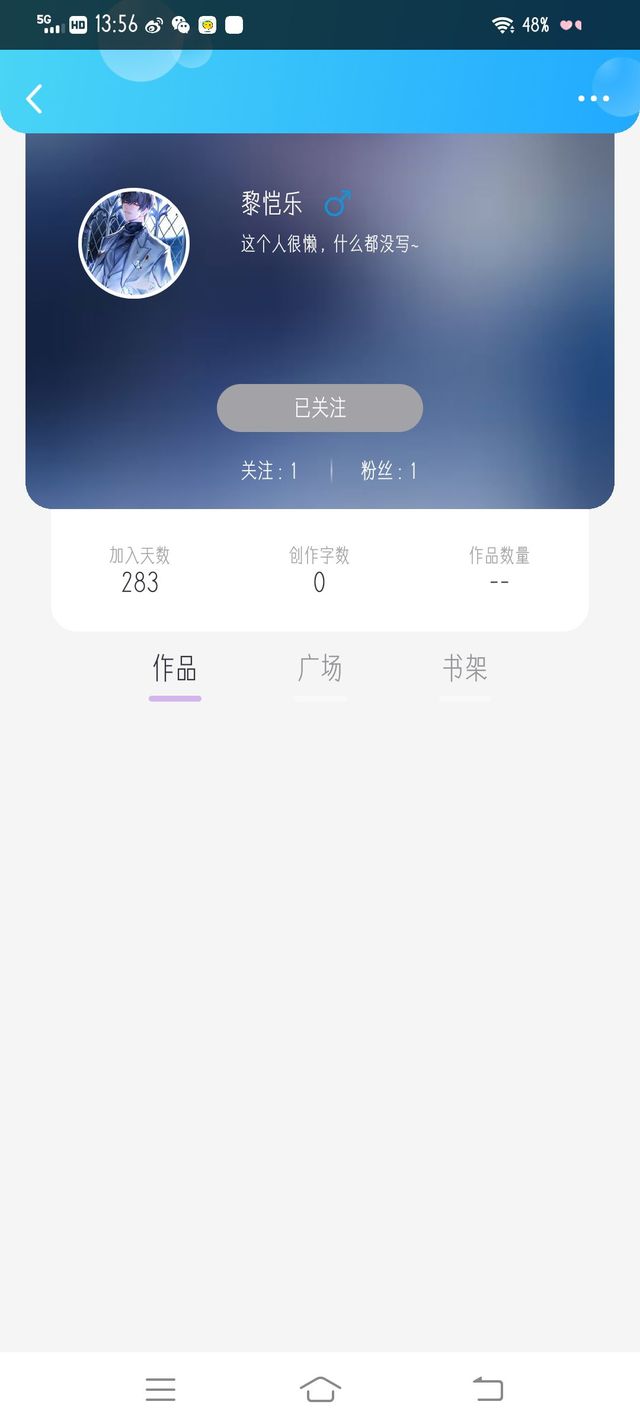
Task: Go back using the top-left arrow
Action: click(34, 99)
